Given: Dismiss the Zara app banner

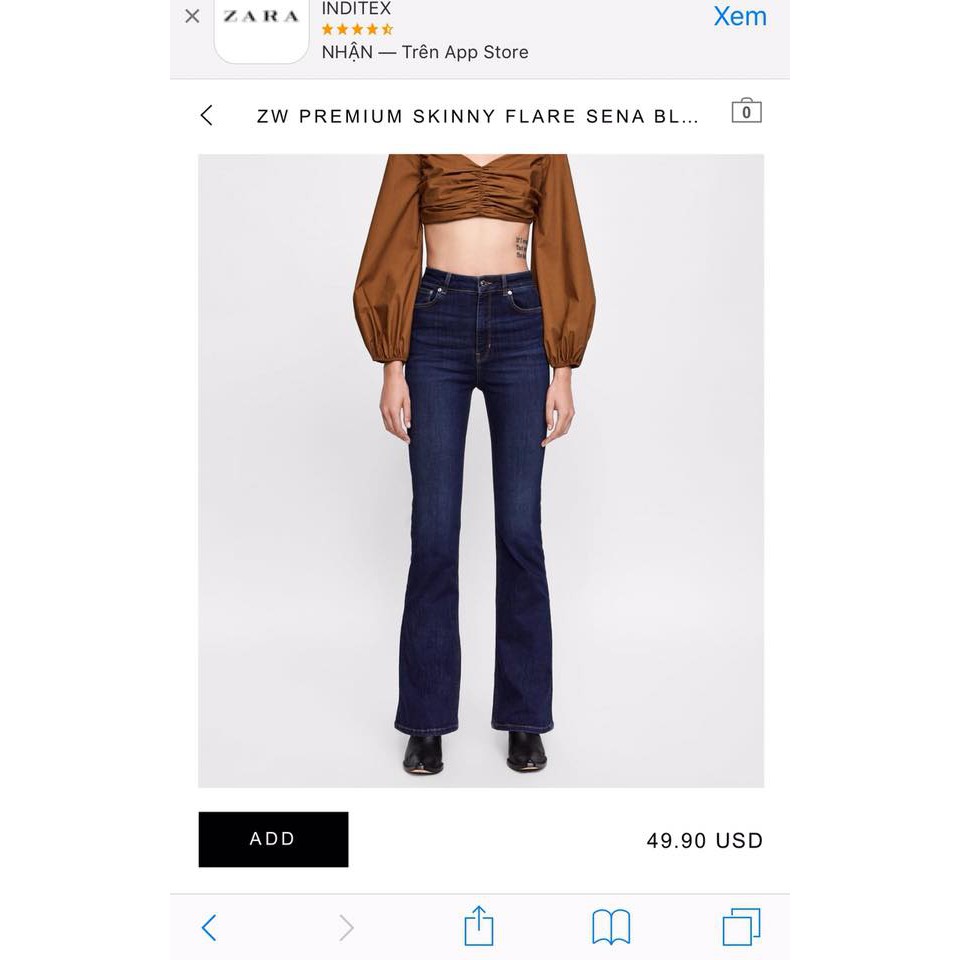Looking at the screenshot, I should click(x=192, y=16).
